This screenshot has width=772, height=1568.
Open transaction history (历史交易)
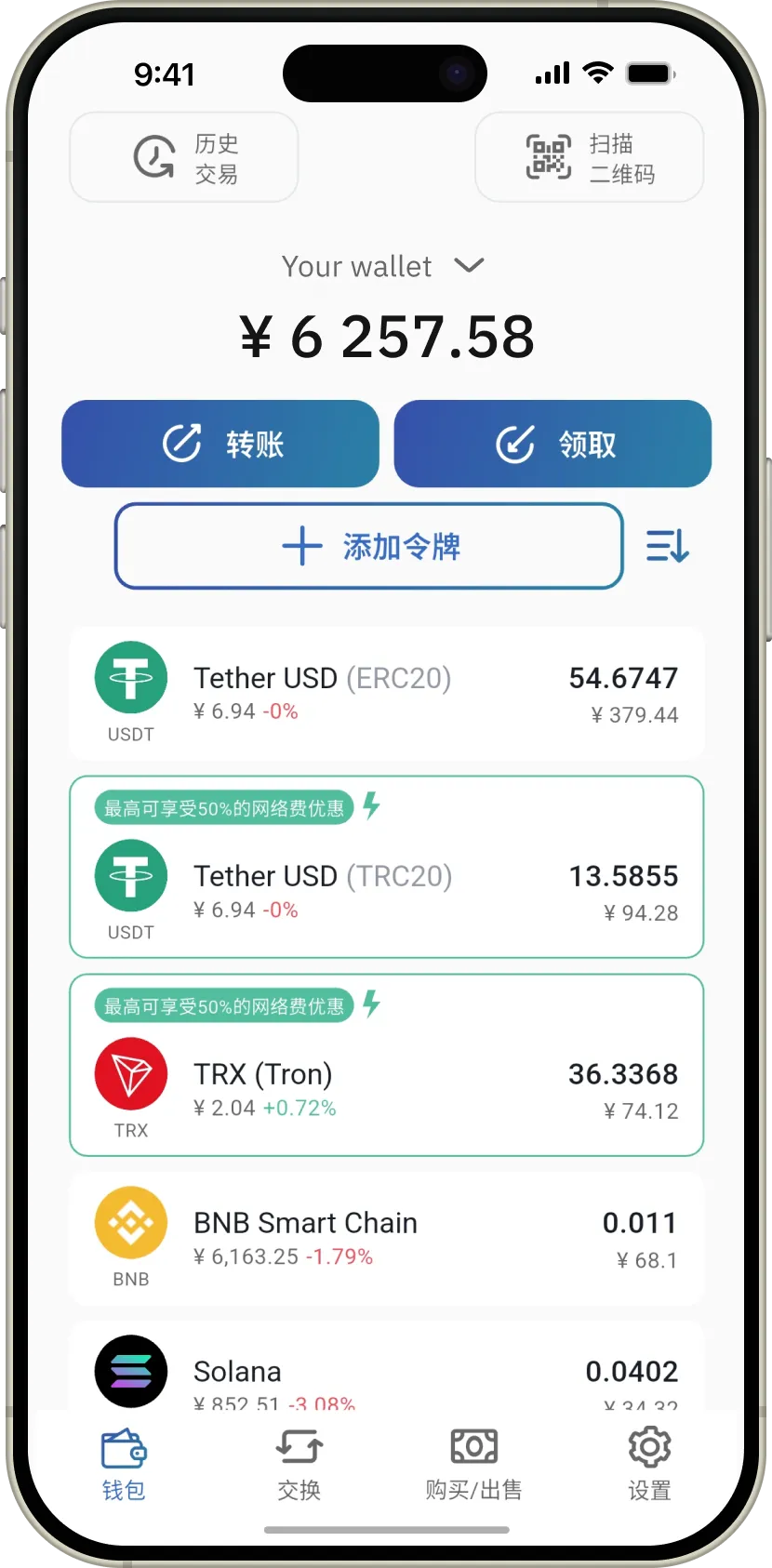(x=183, y=156)
